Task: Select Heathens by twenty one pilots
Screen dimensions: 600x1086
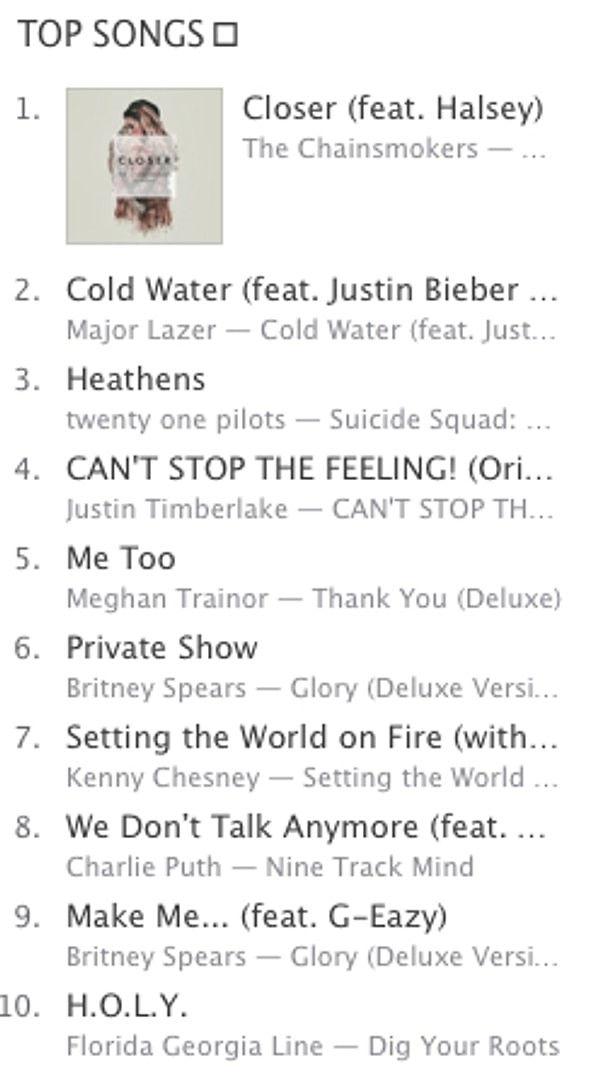Action: pyautogui.click(x=136, y=379)
